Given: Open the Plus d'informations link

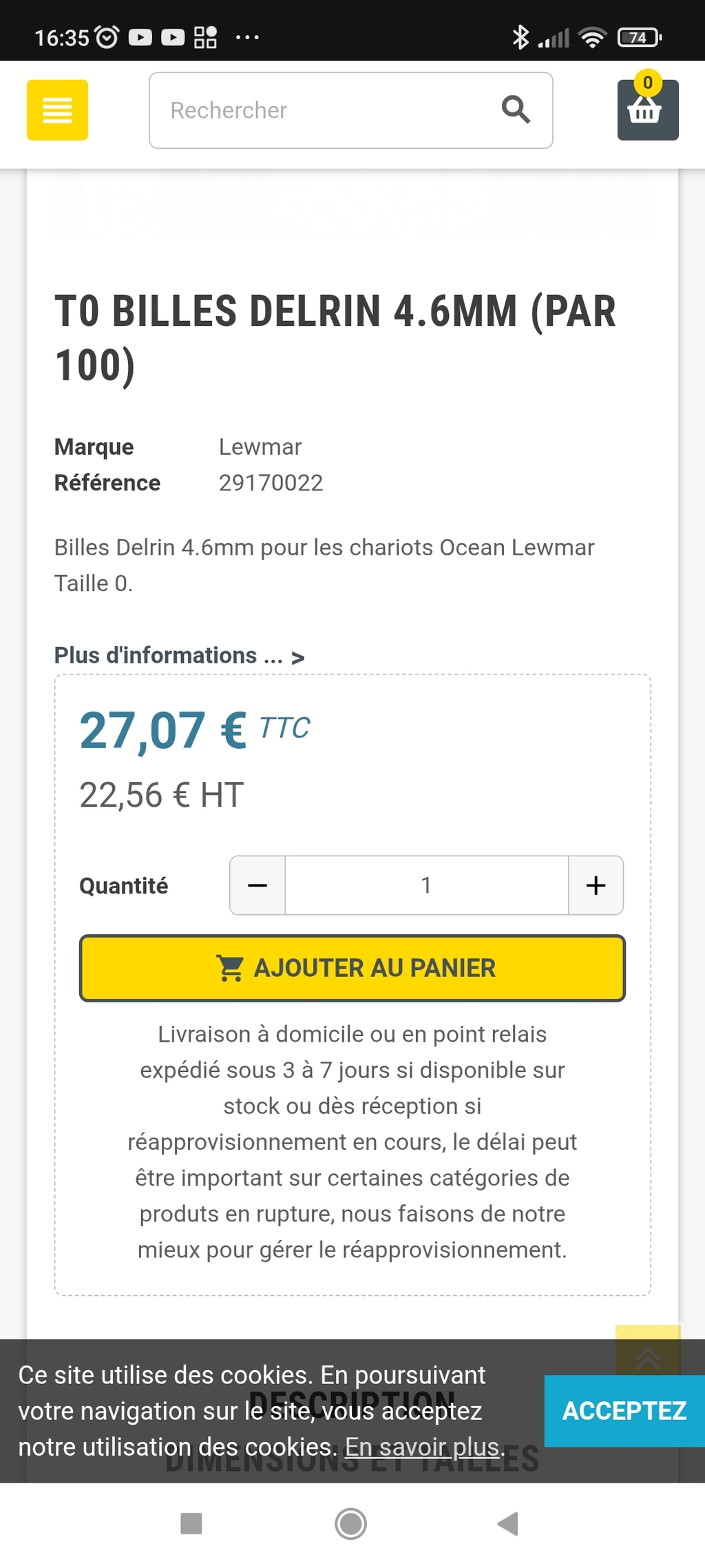Looking at the screenshot, I should 179,655.
